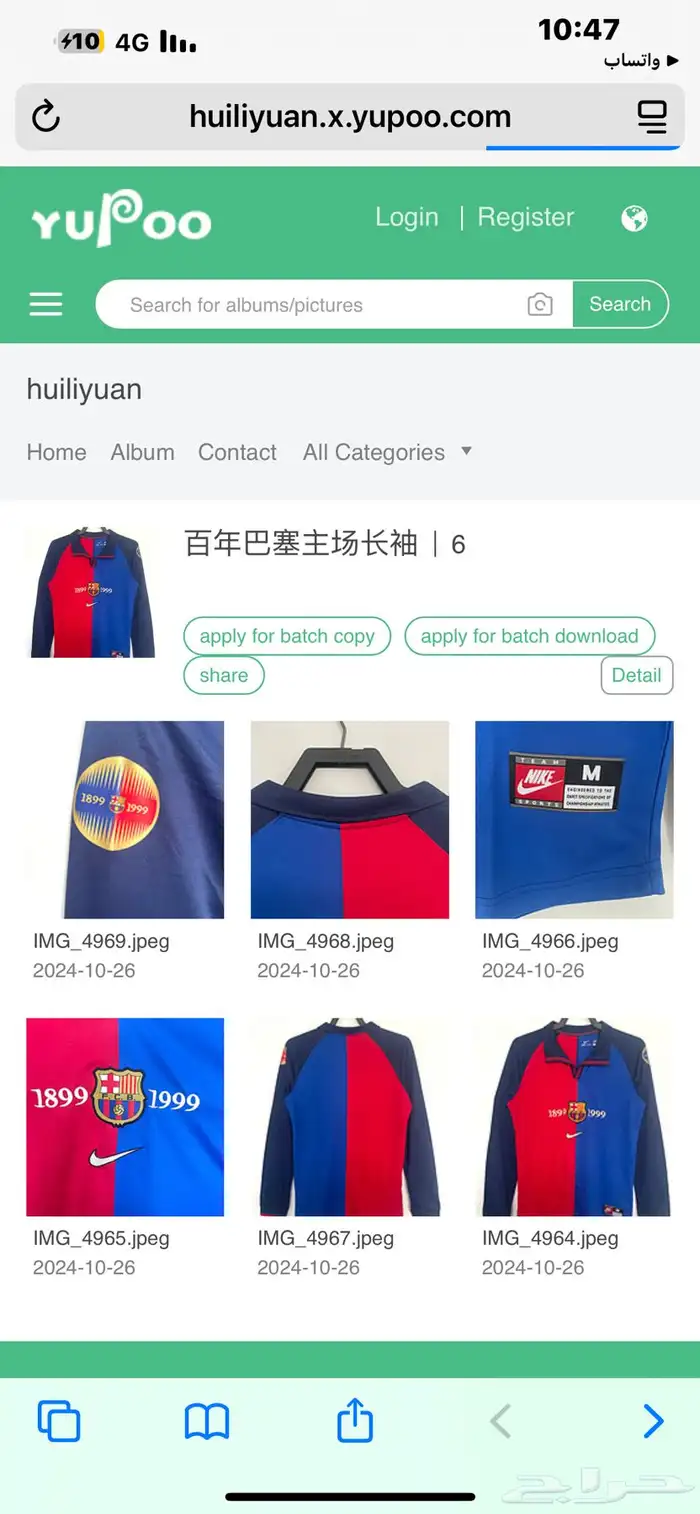Open photo IMG_4969.jpeg

(x=125, y=820)
